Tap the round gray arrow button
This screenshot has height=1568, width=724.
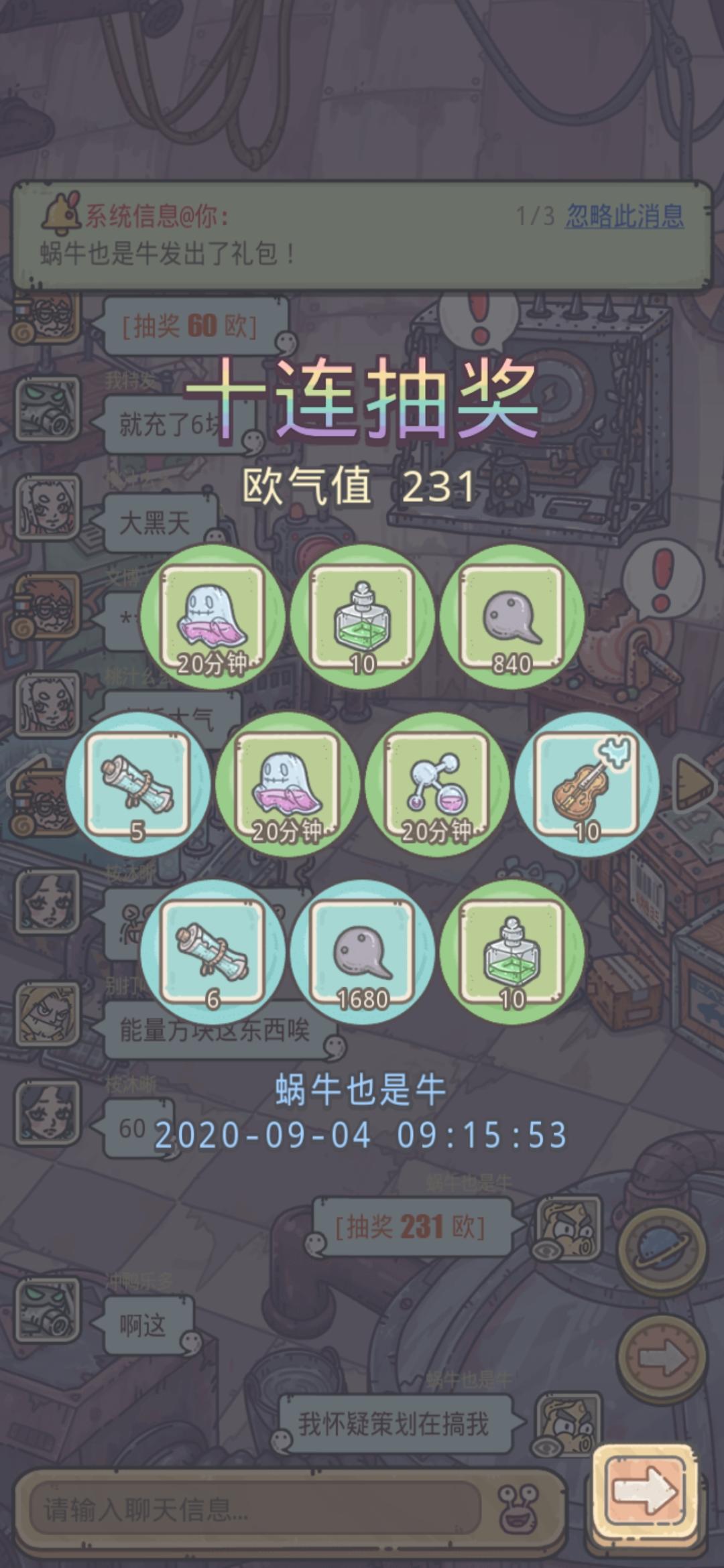(661, 1357)
